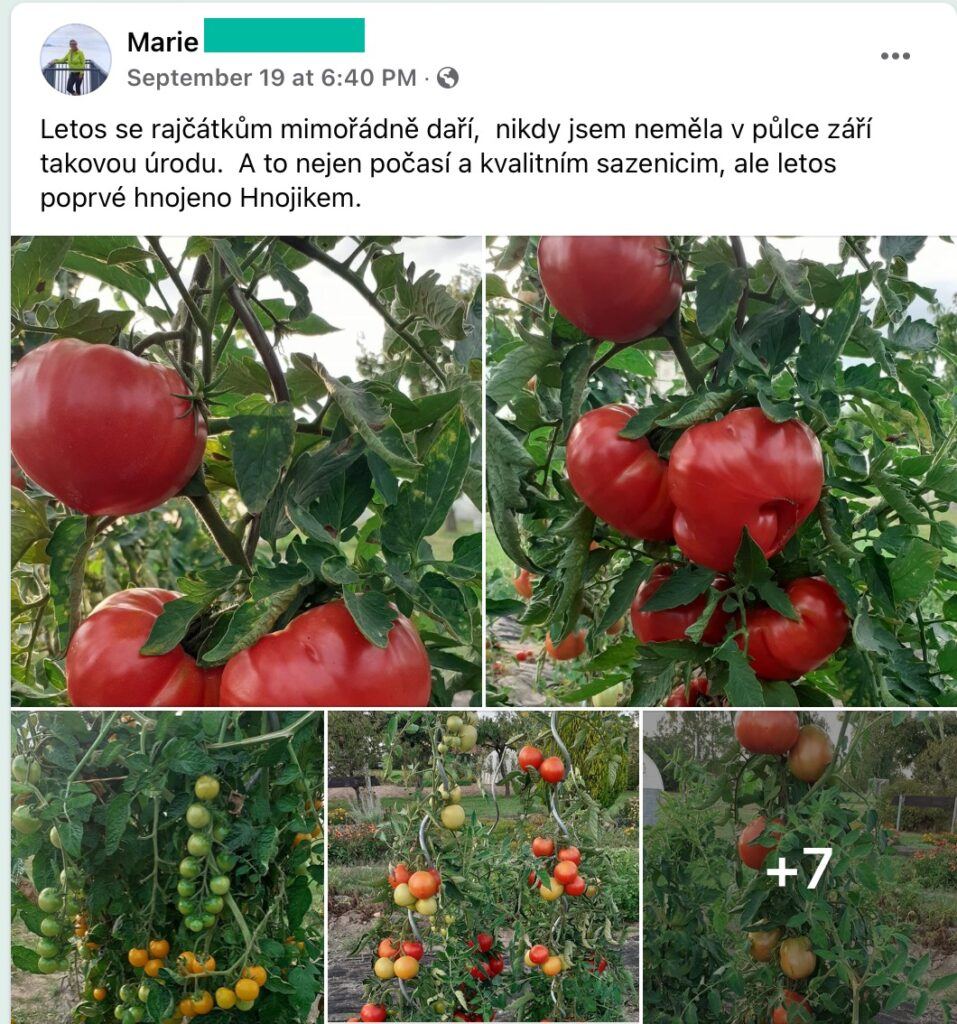957x1024 pixels.
Task: Open Marie's profile picture
Action: [x=76, y=60]
